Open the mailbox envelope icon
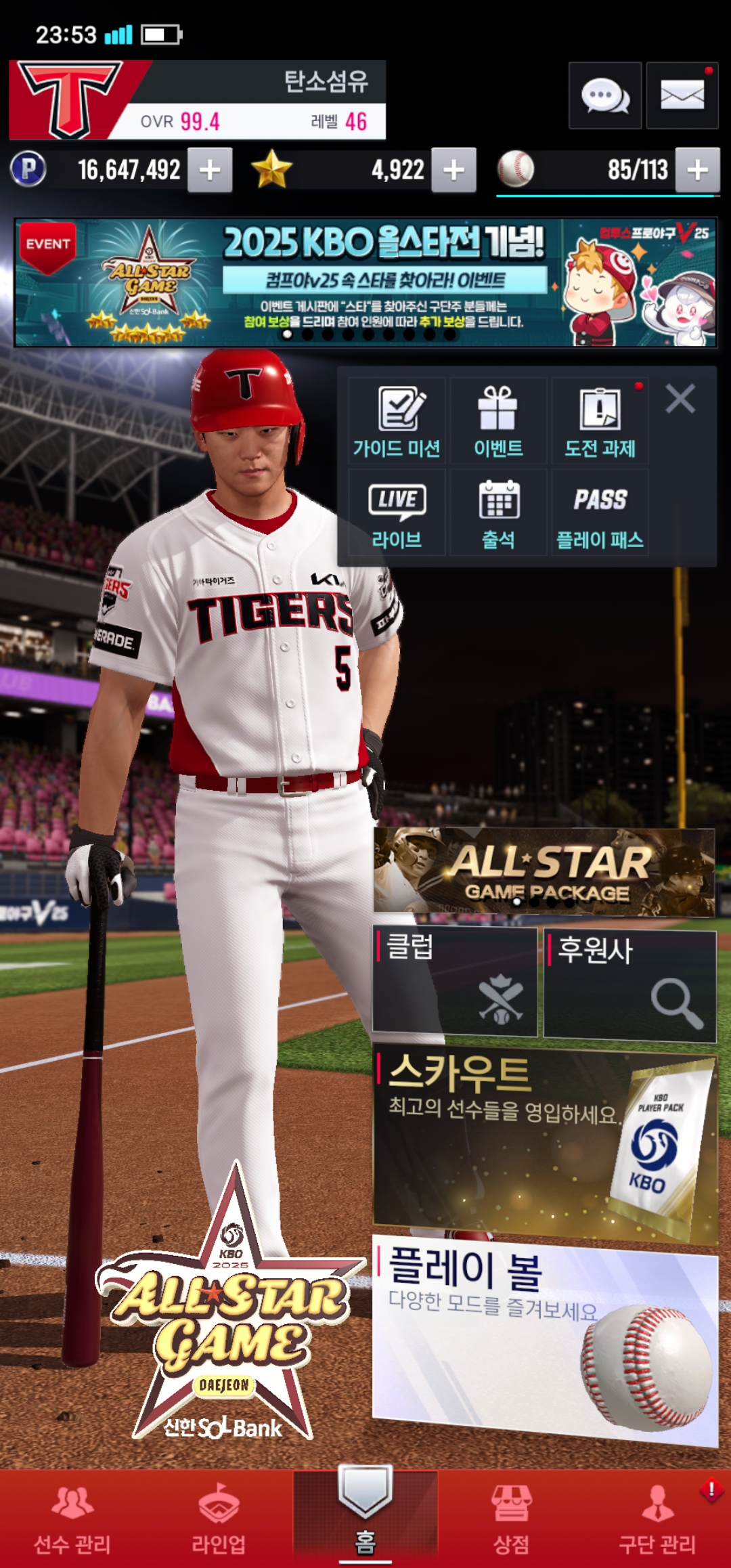 [x=682, y=95]
